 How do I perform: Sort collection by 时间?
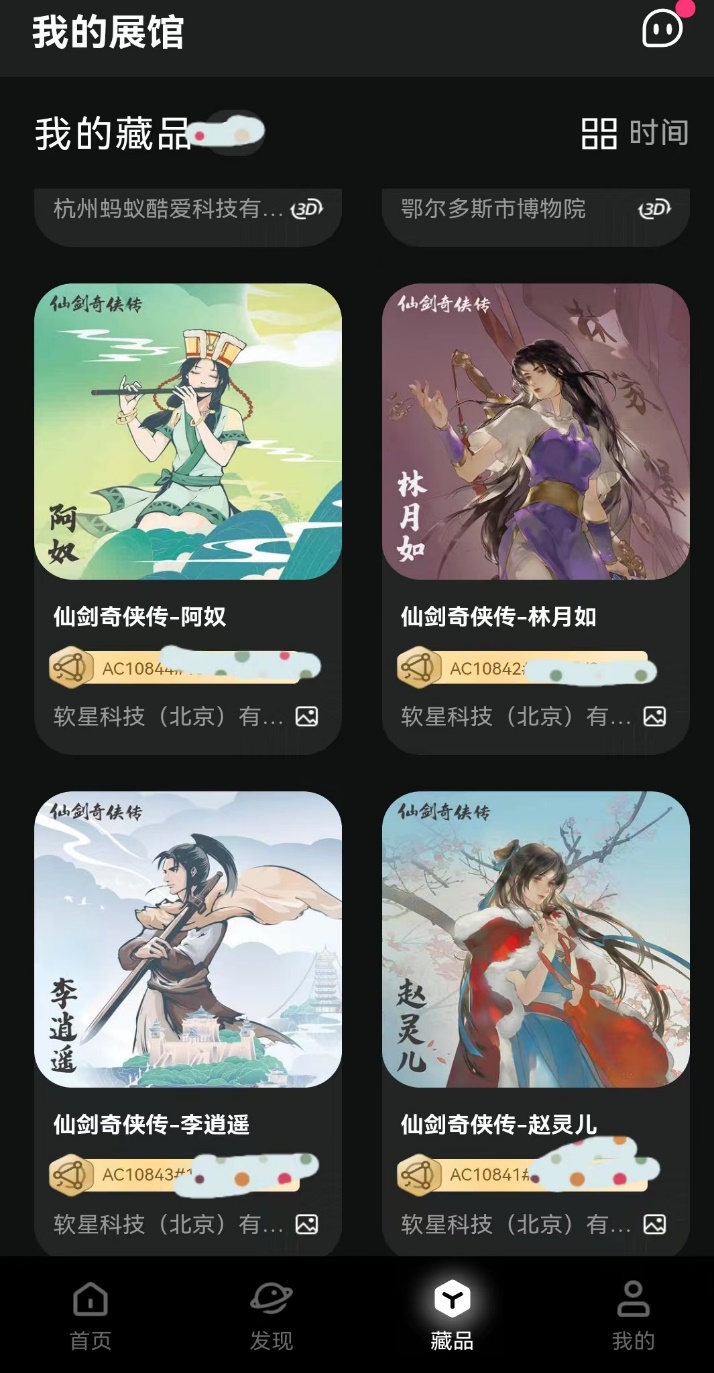(658, 133)
